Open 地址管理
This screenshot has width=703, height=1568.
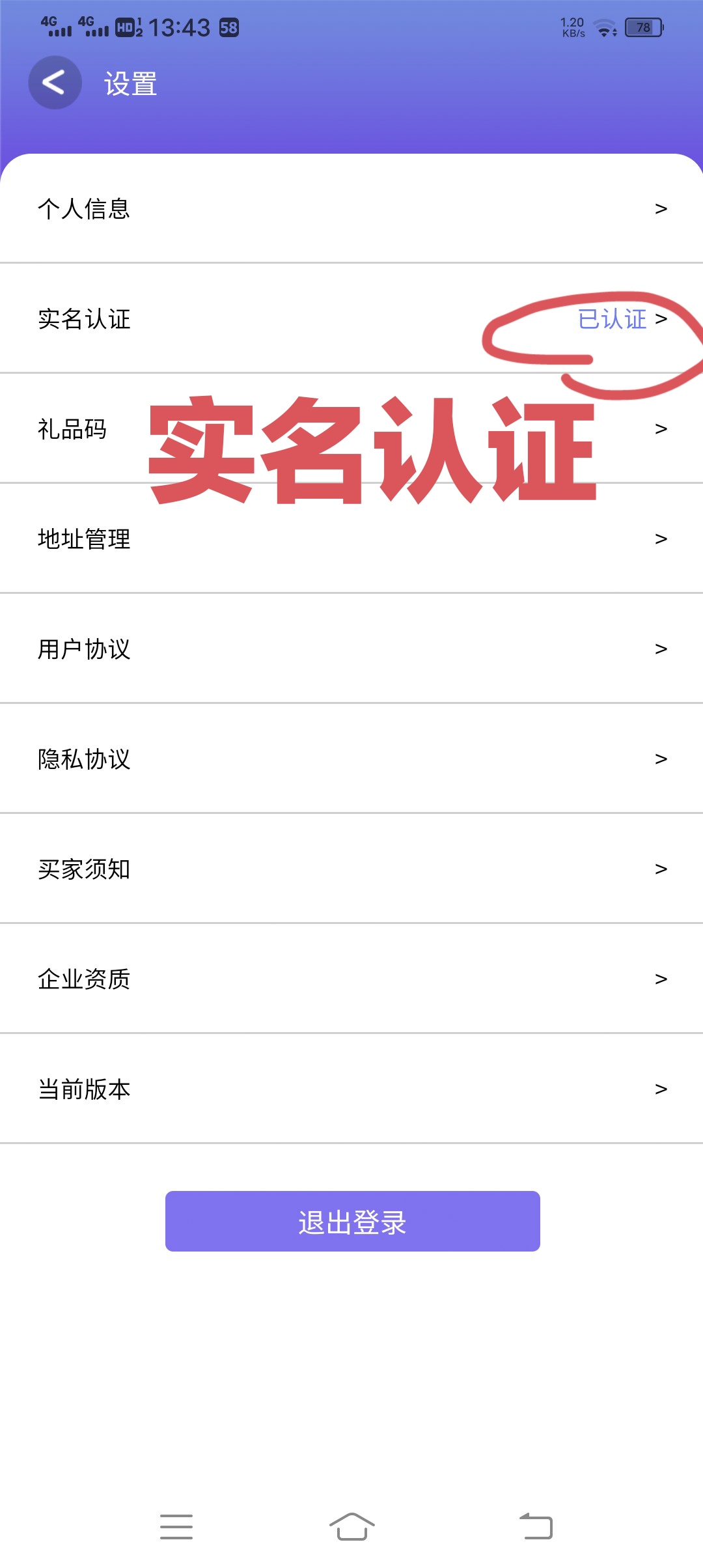coord(351,539)
